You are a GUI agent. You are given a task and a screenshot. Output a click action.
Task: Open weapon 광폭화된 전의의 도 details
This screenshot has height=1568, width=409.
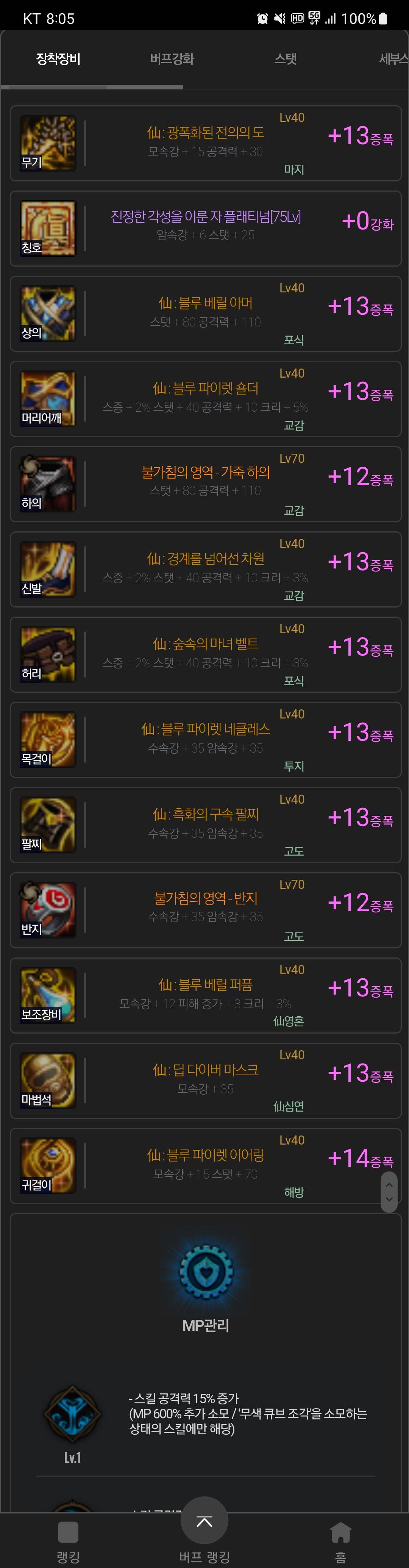205,143
